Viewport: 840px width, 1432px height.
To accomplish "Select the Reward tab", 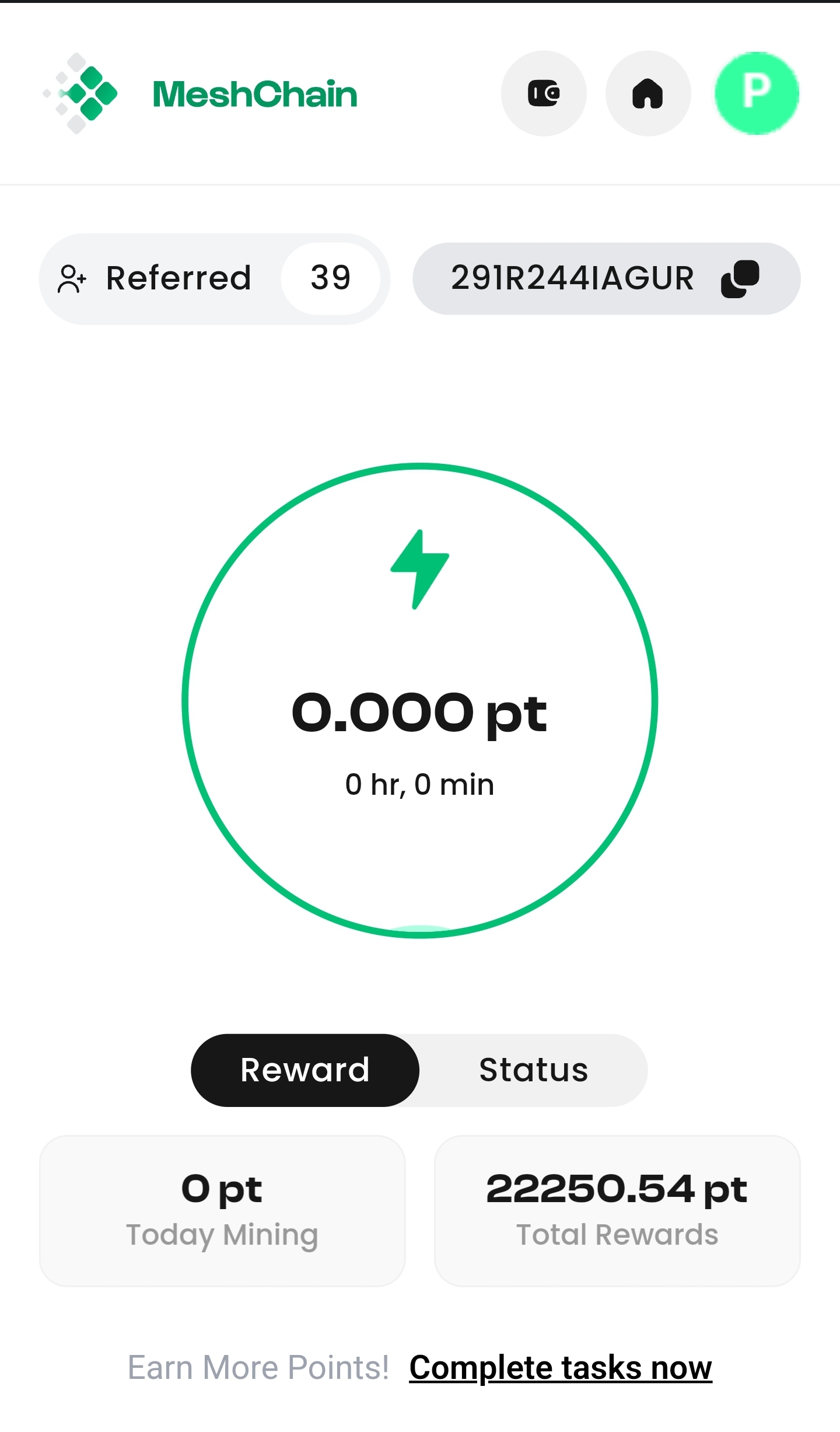I will (305, 1070).
